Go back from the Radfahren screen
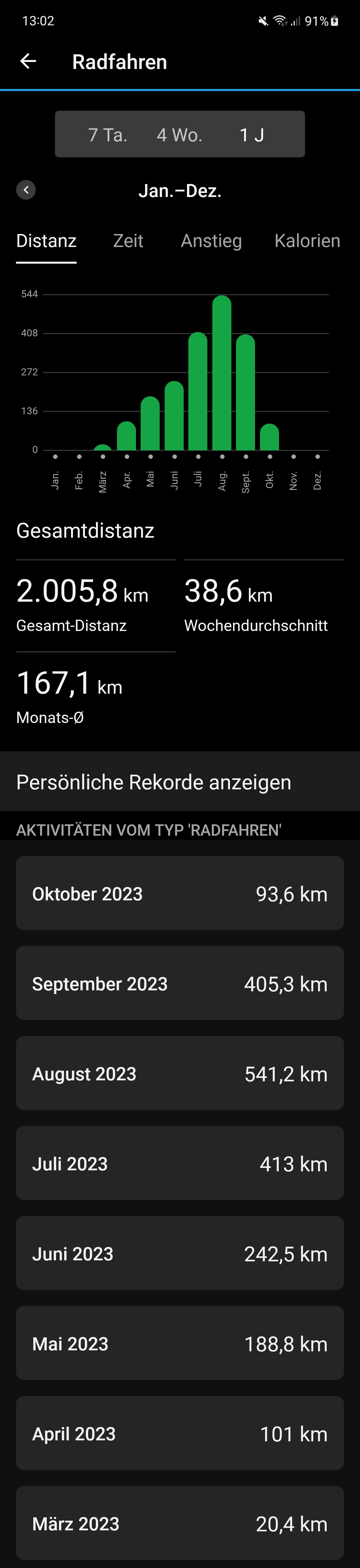This screenshot has width=360, height=1568. pos(28,61)
